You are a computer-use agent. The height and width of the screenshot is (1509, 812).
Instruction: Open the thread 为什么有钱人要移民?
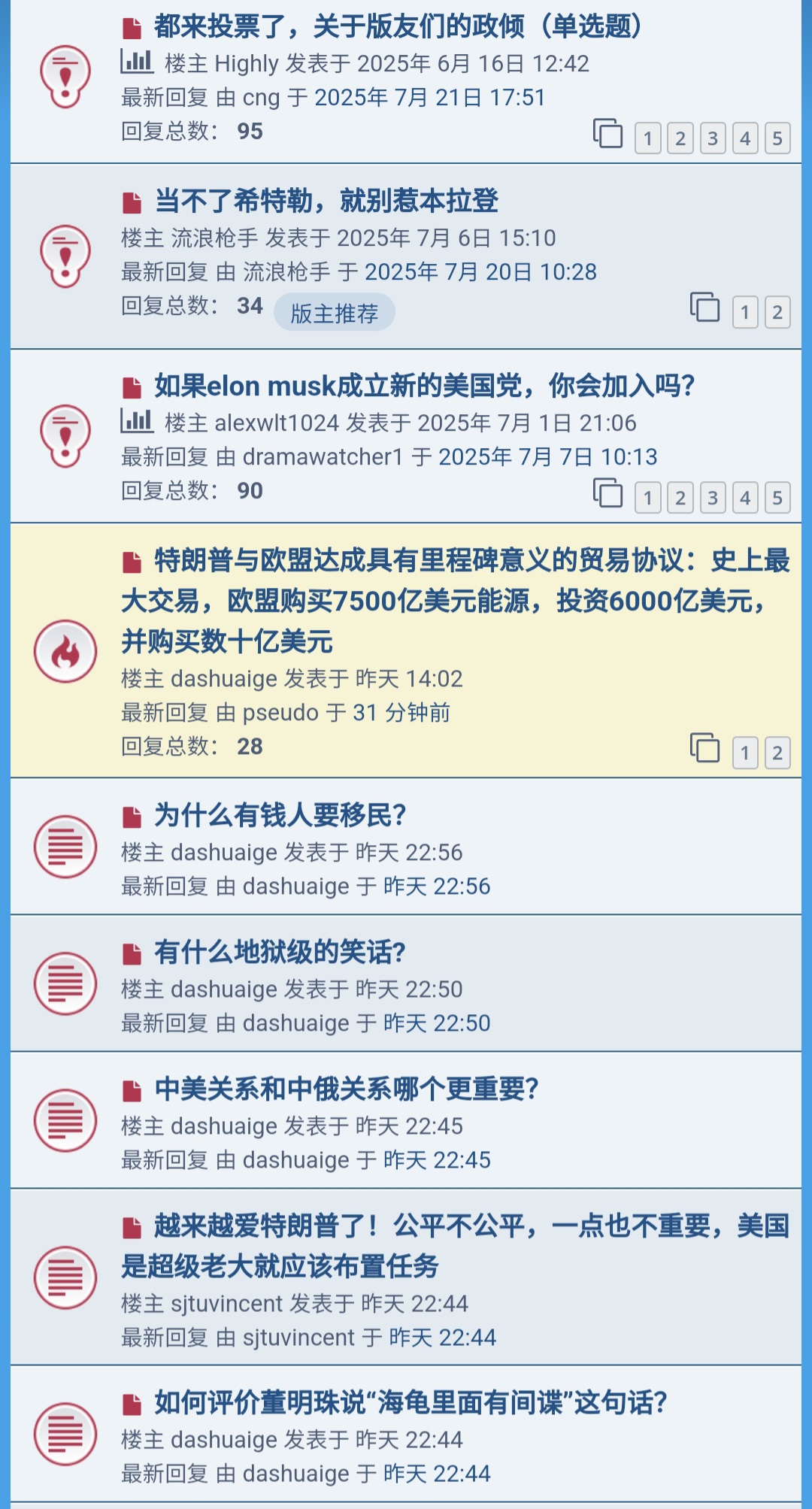(280, 816)
